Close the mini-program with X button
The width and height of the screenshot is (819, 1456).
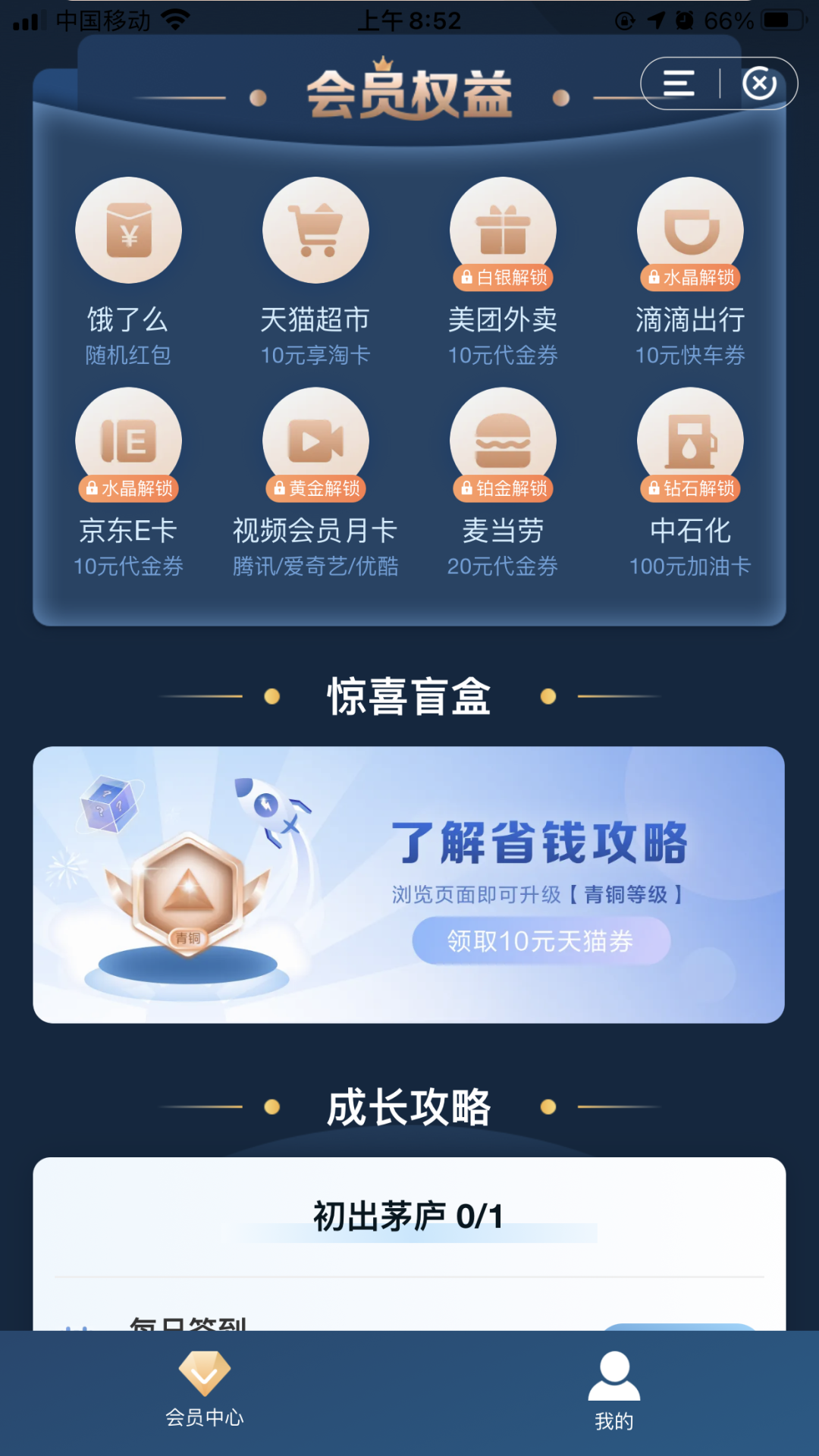coord(759,83)
